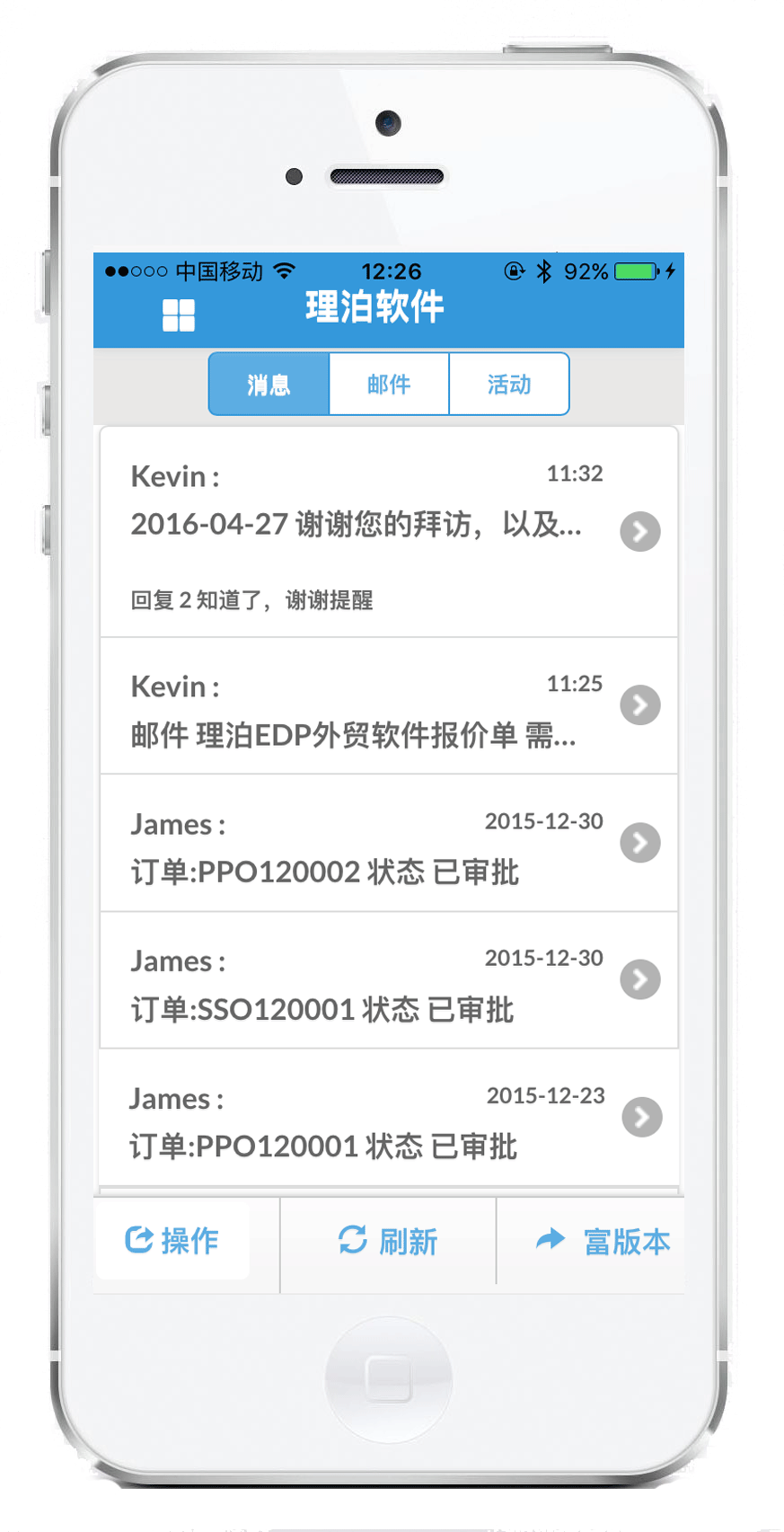Screen dimensions: 784x1532
Task: Switch to 富版本
Action: pos(603,1242)
